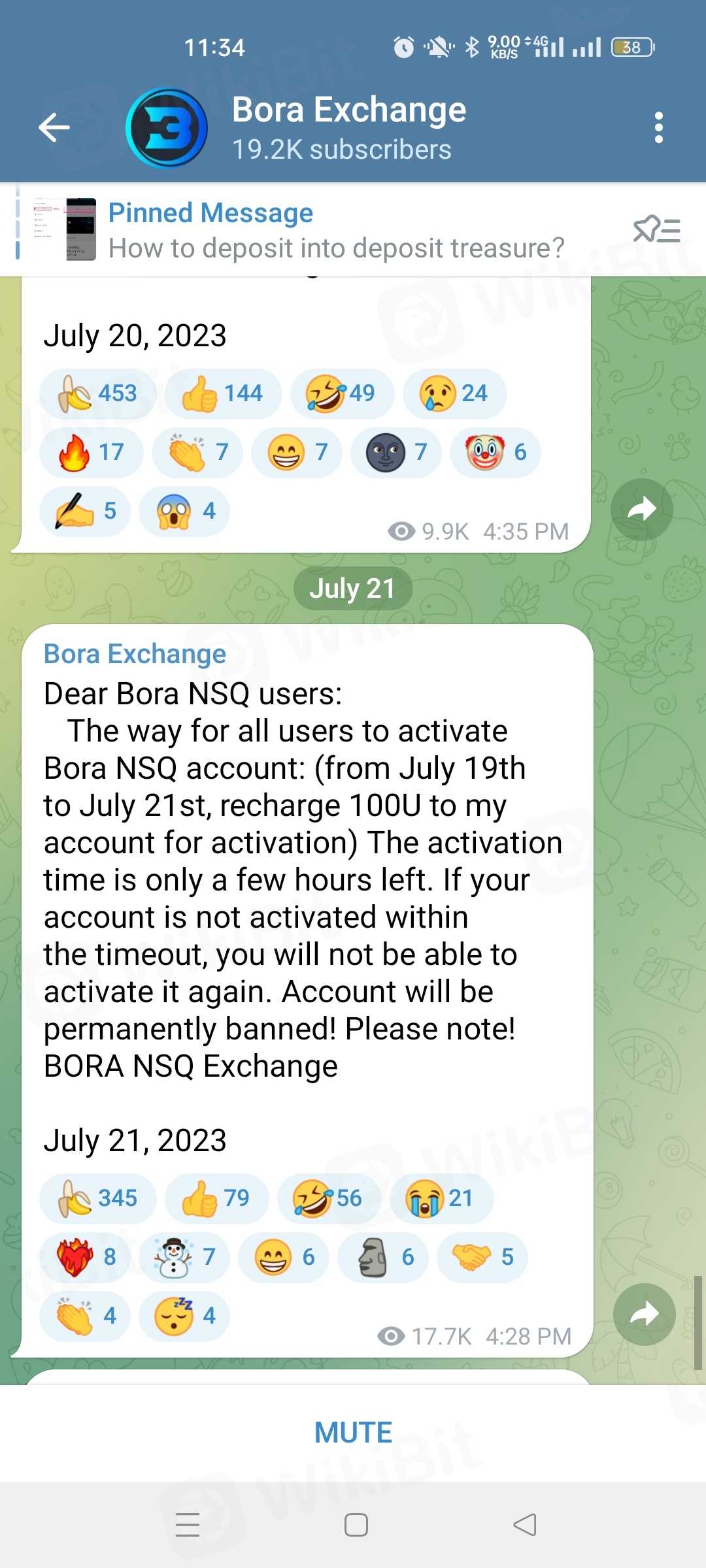
Task: Add thumbs up reaction showing 79
Action: pyautogui.click(x=216, y=1198)
